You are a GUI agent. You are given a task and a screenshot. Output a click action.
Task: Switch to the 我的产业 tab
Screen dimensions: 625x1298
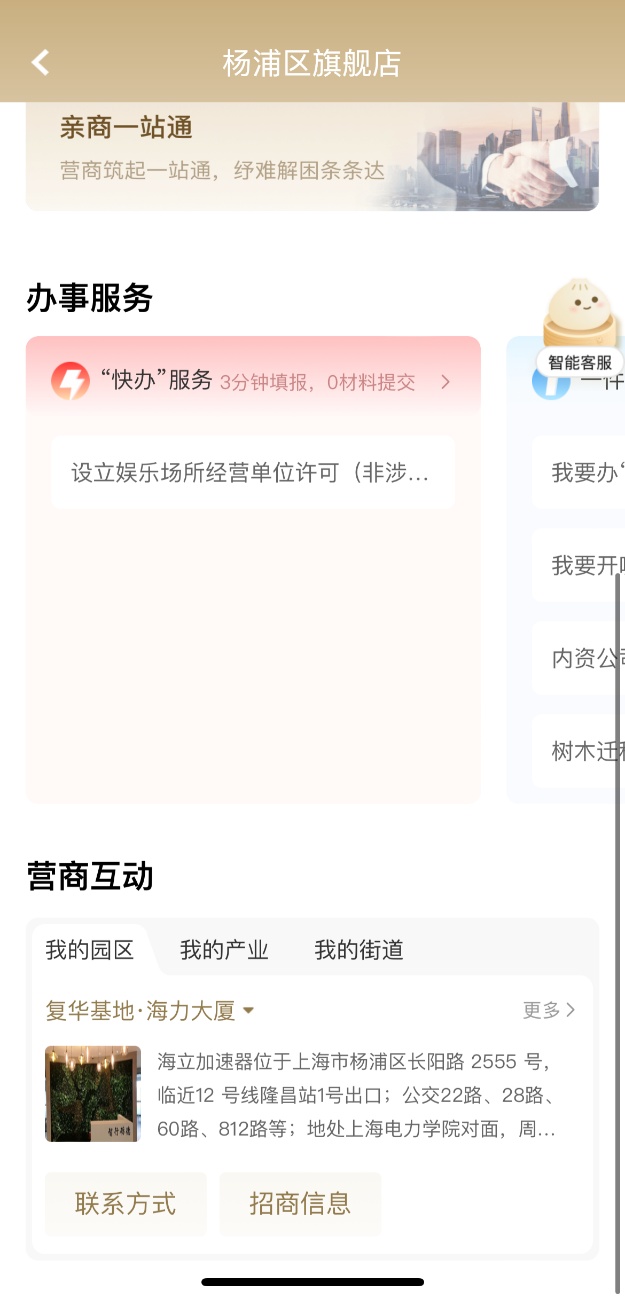pyautogui.click(x=224, y=950)
